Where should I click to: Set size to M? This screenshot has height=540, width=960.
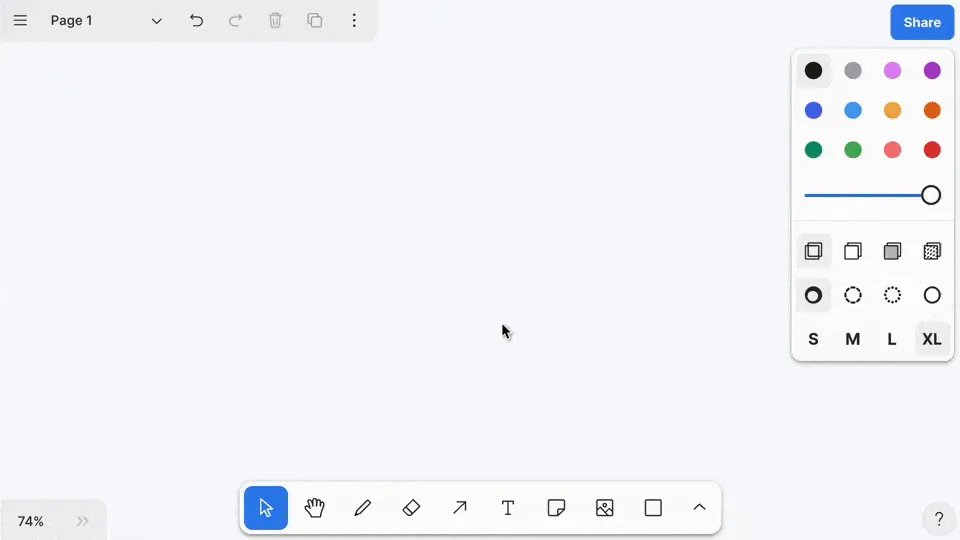(853, 339)
